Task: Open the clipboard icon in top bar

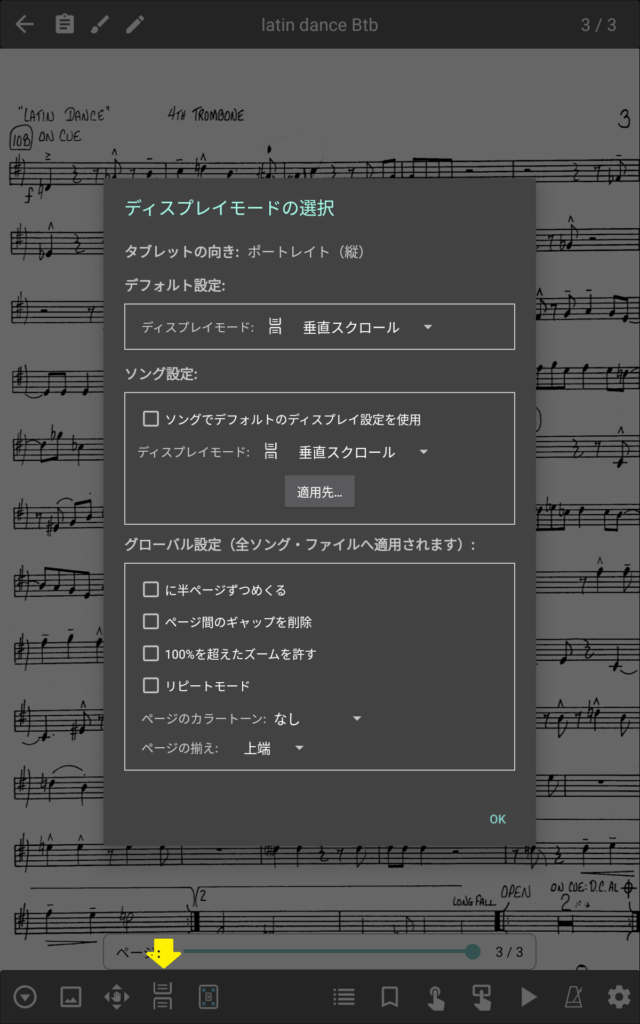Action: (x=64, y=24)
